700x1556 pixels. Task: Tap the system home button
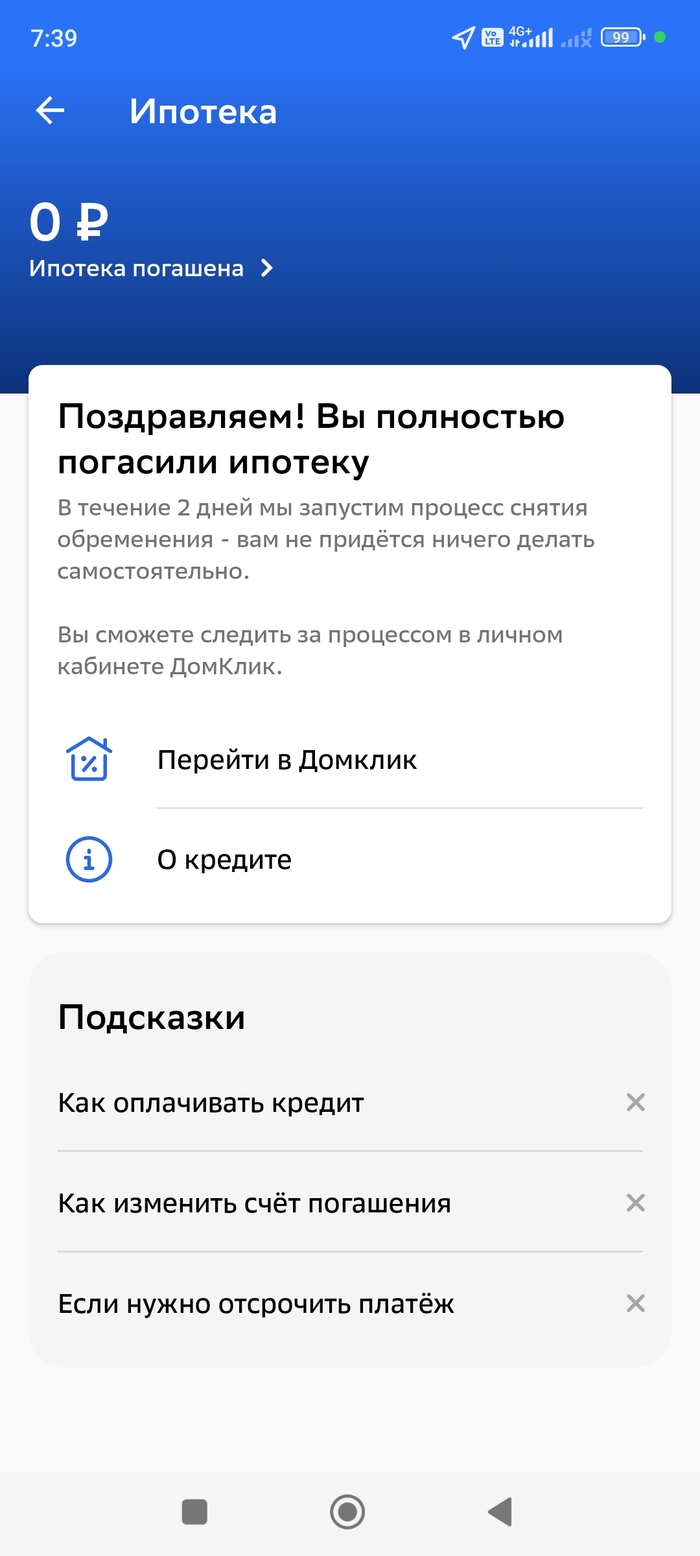tap(347, 1511)
